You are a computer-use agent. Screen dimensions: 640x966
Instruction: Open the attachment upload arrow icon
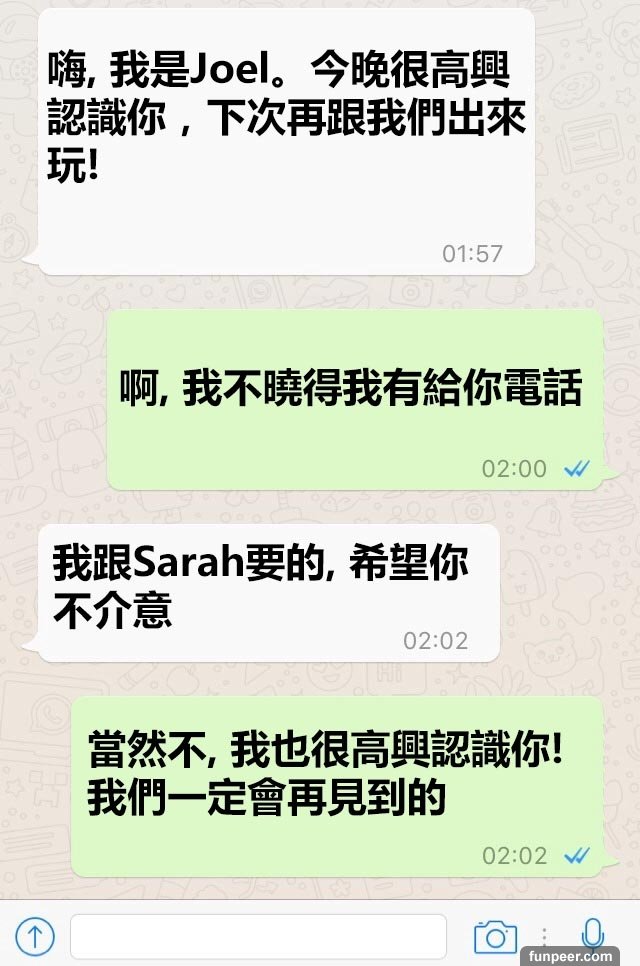35,936
